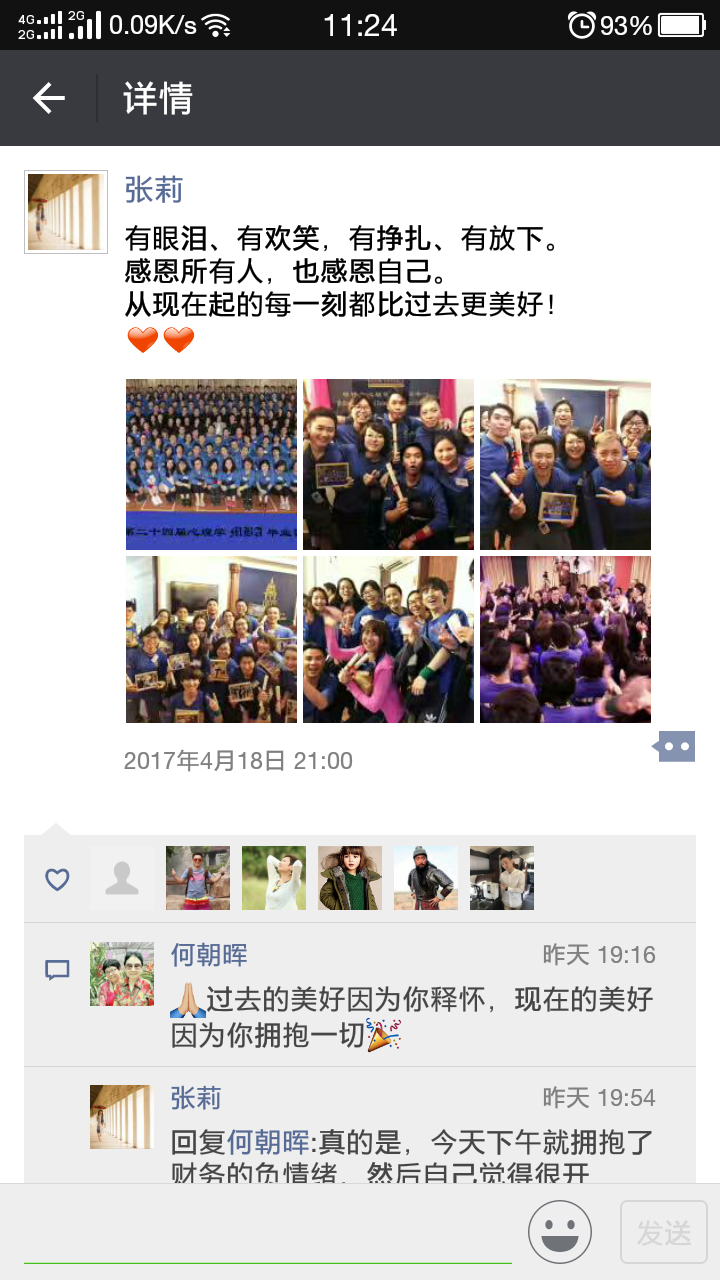Open 张莉's profile avatar beside the post
Viewport: 720px width, 1280px height.
pyautogui.click(x=66, y=212)
